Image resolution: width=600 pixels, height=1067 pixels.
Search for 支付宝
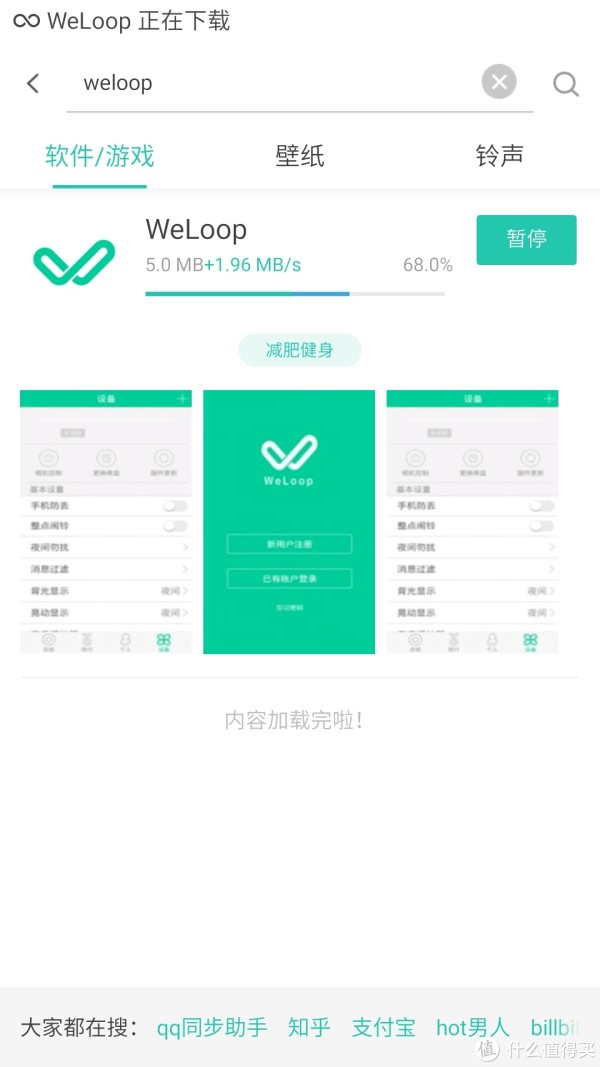tap(383, 1027)
